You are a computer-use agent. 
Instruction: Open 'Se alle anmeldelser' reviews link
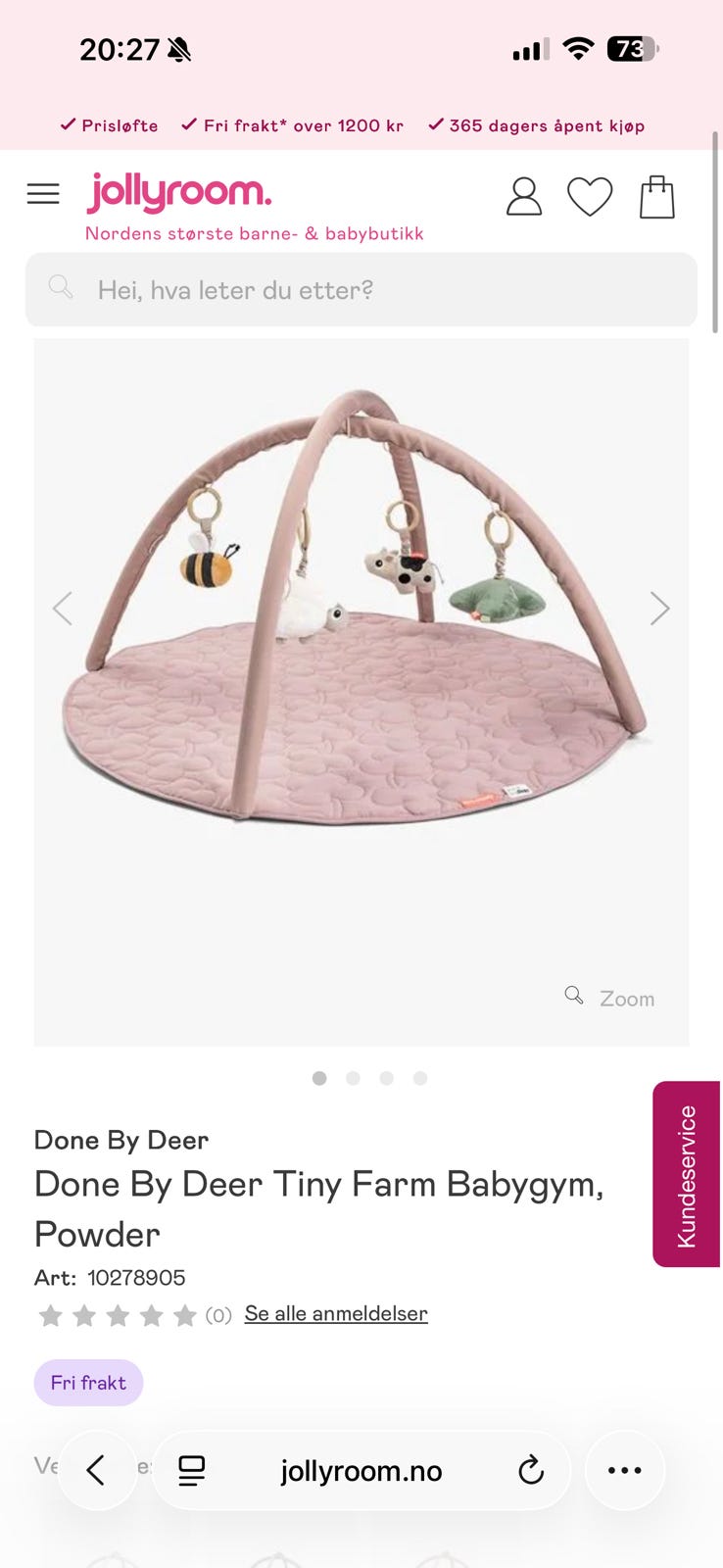pos(336,1313)
